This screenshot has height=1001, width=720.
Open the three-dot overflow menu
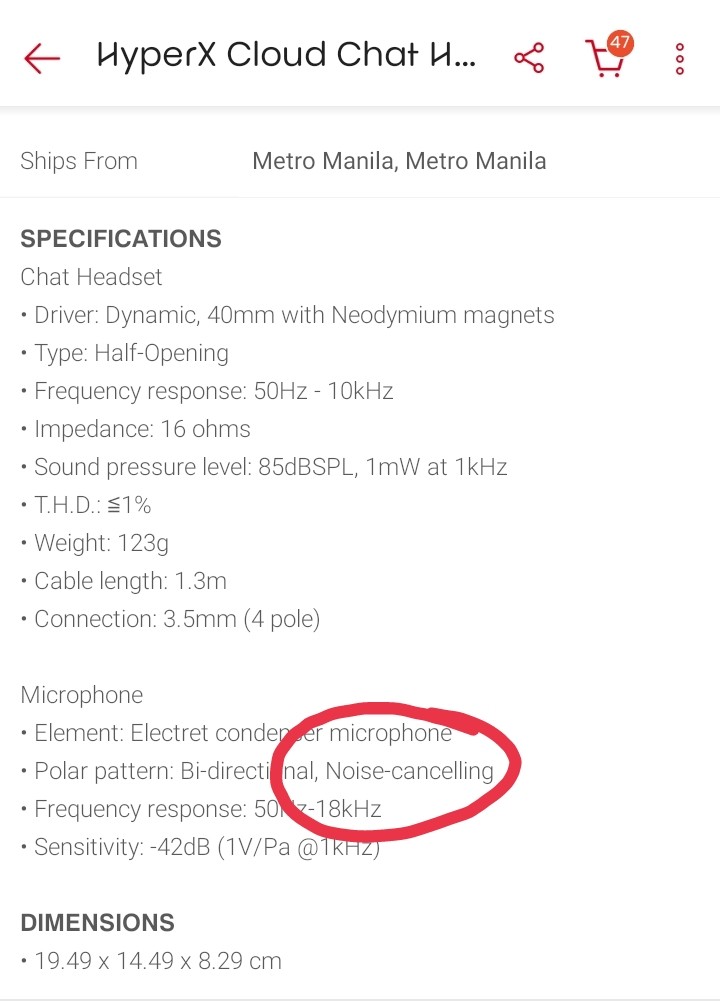tap(680, 58)
